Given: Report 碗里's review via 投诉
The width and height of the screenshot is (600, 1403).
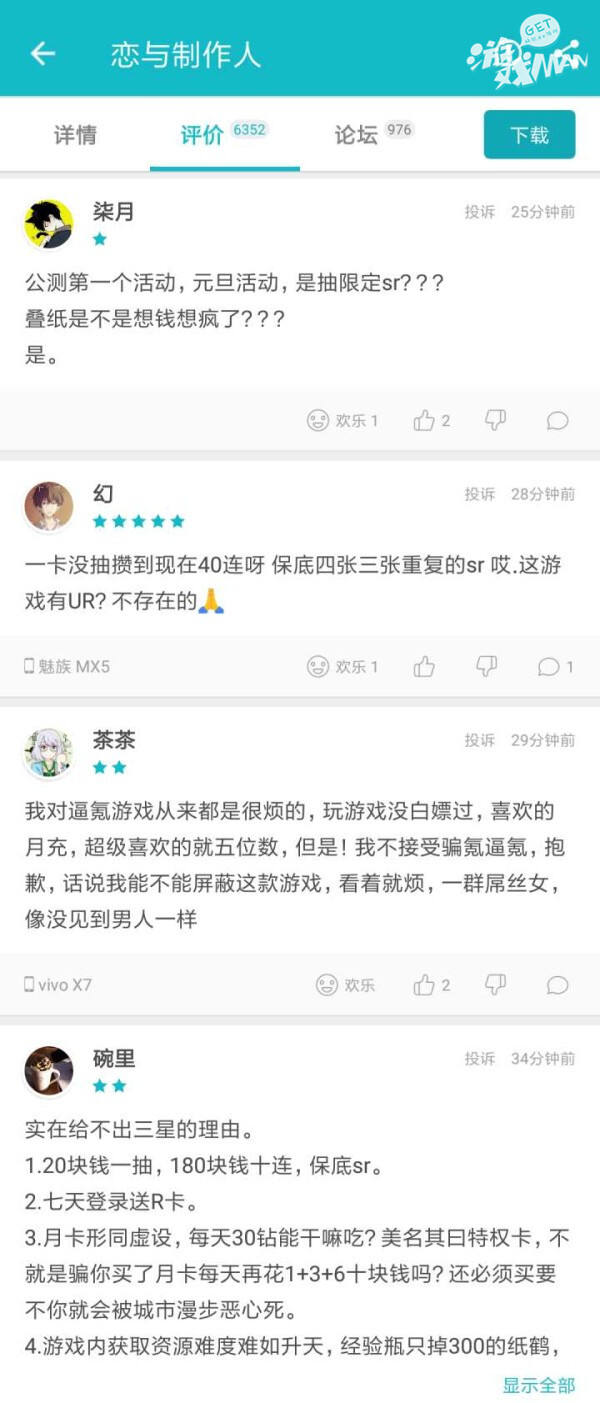Looking at the screenshot, I should pyautogui.click(x=480, y=1058).
